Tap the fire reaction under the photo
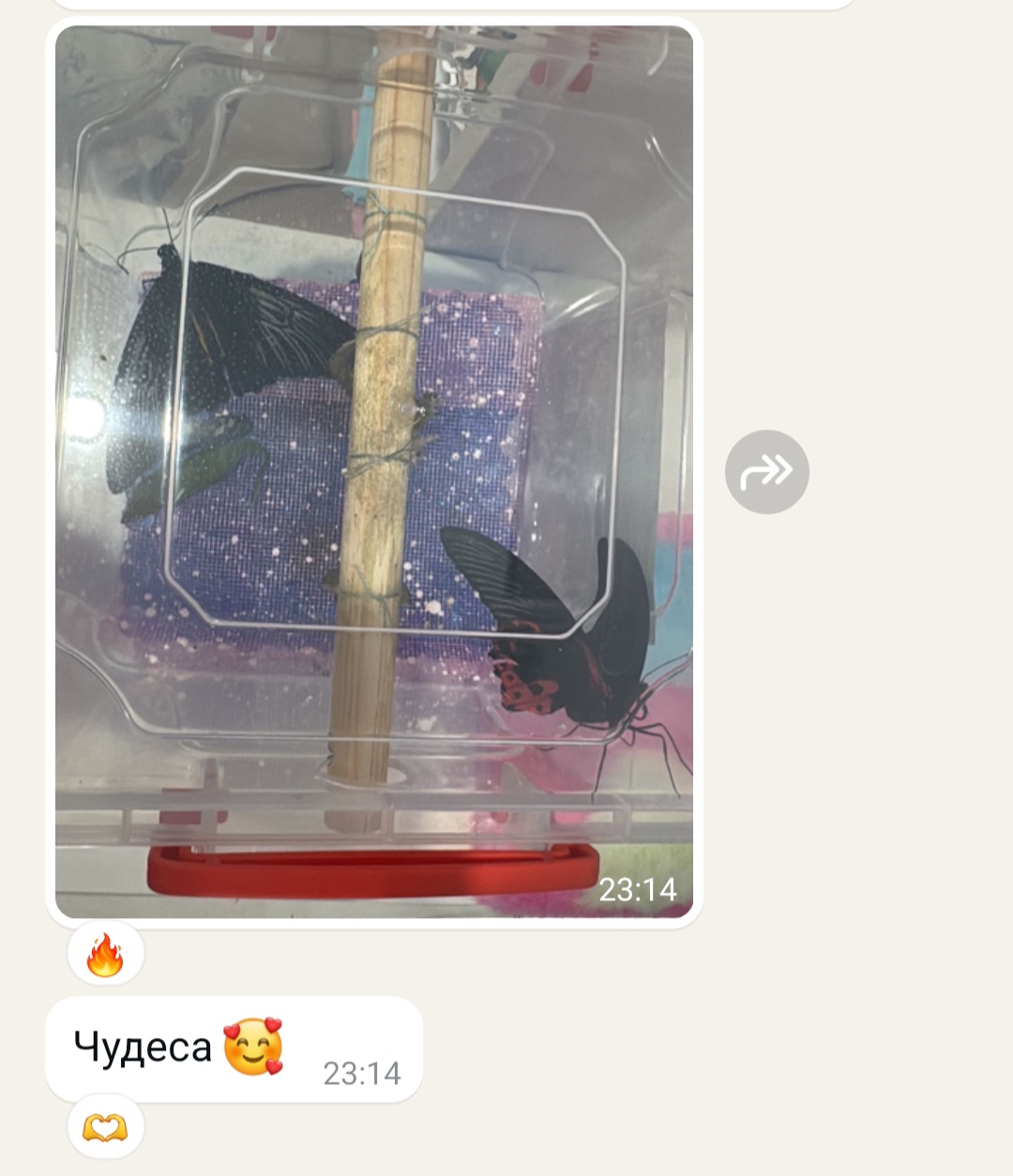 click(x=105, y=954)
